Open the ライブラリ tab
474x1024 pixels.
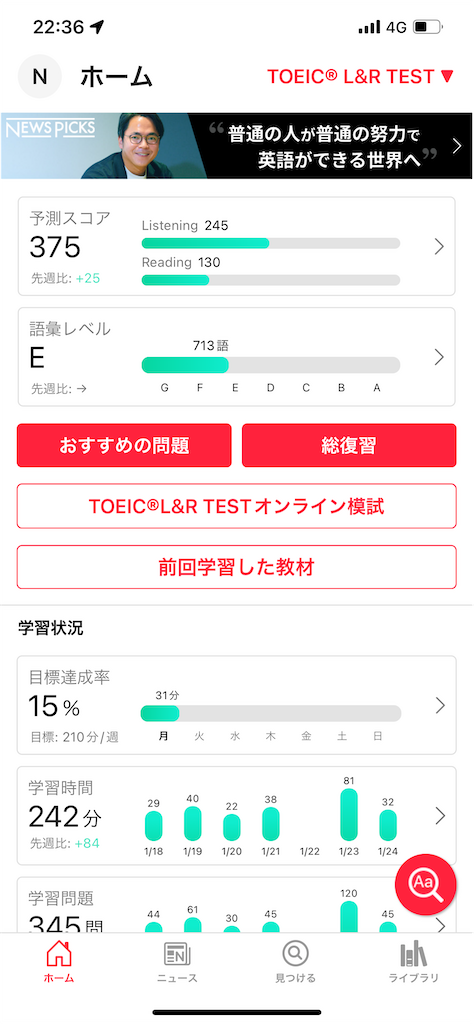(414, 961)
